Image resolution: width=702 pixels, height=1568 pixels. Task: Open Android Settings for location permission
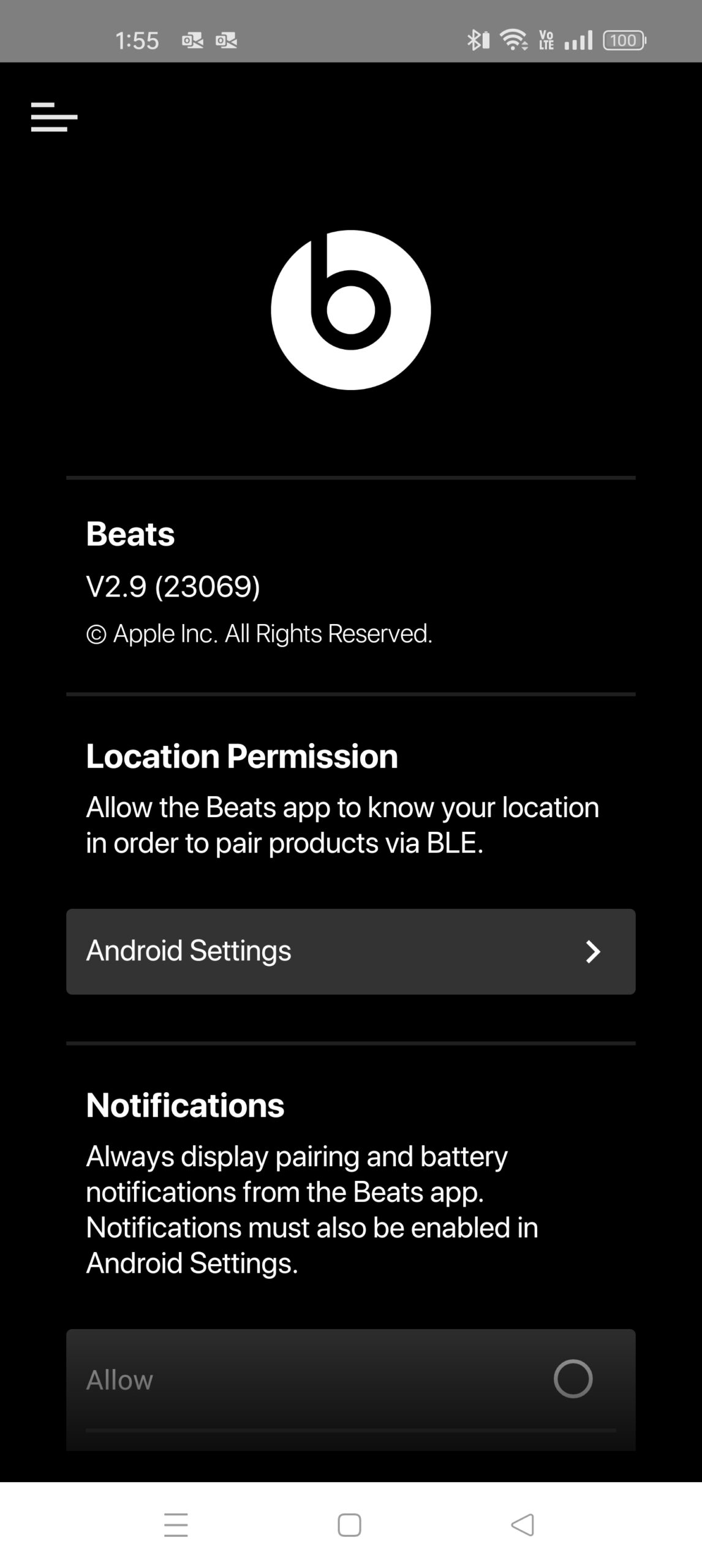[350, 951]
